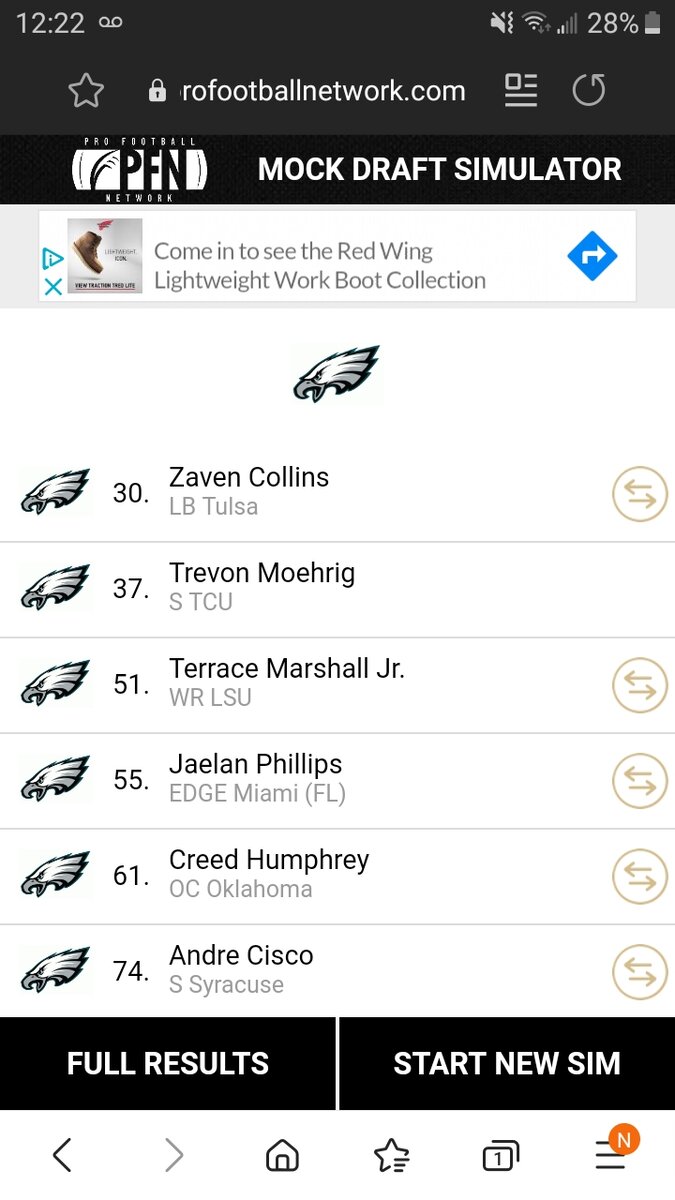Open the browser bookmarks list
Screen dimensions: 675x1200
[x=391, y=1156]
